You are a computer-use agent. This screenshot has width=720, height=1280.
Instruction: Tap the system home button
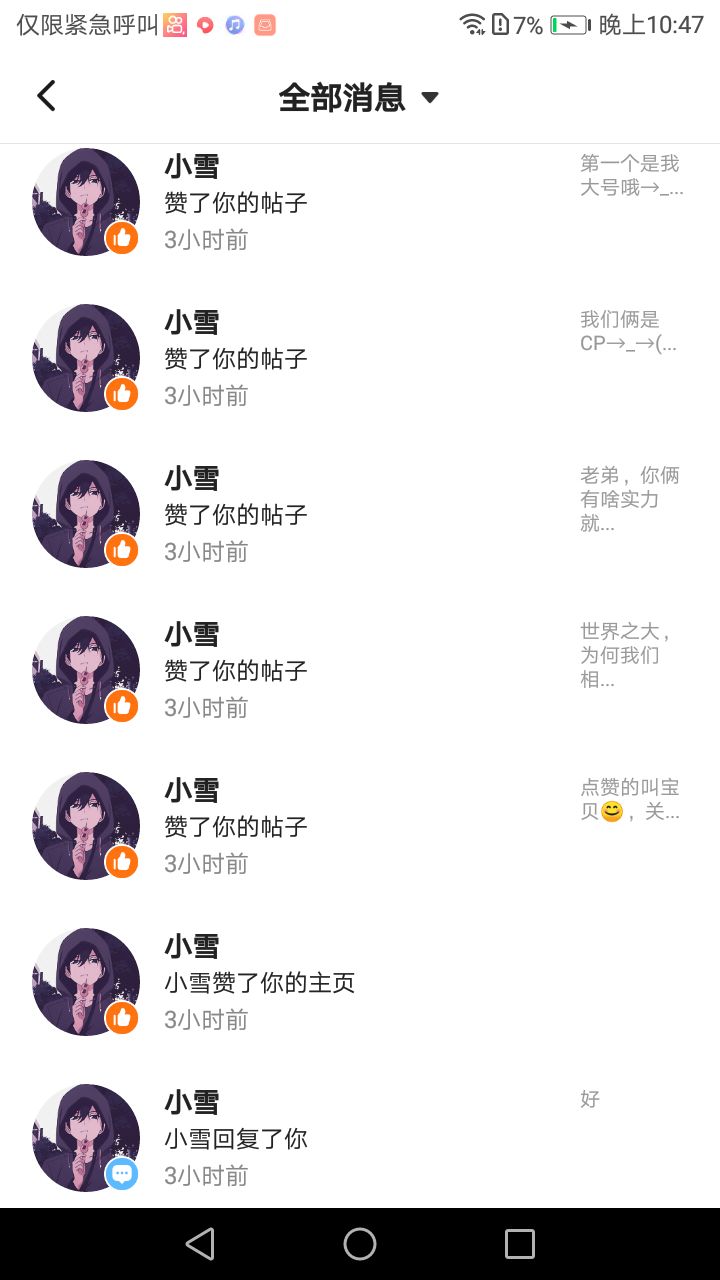tap(360, 1244)
